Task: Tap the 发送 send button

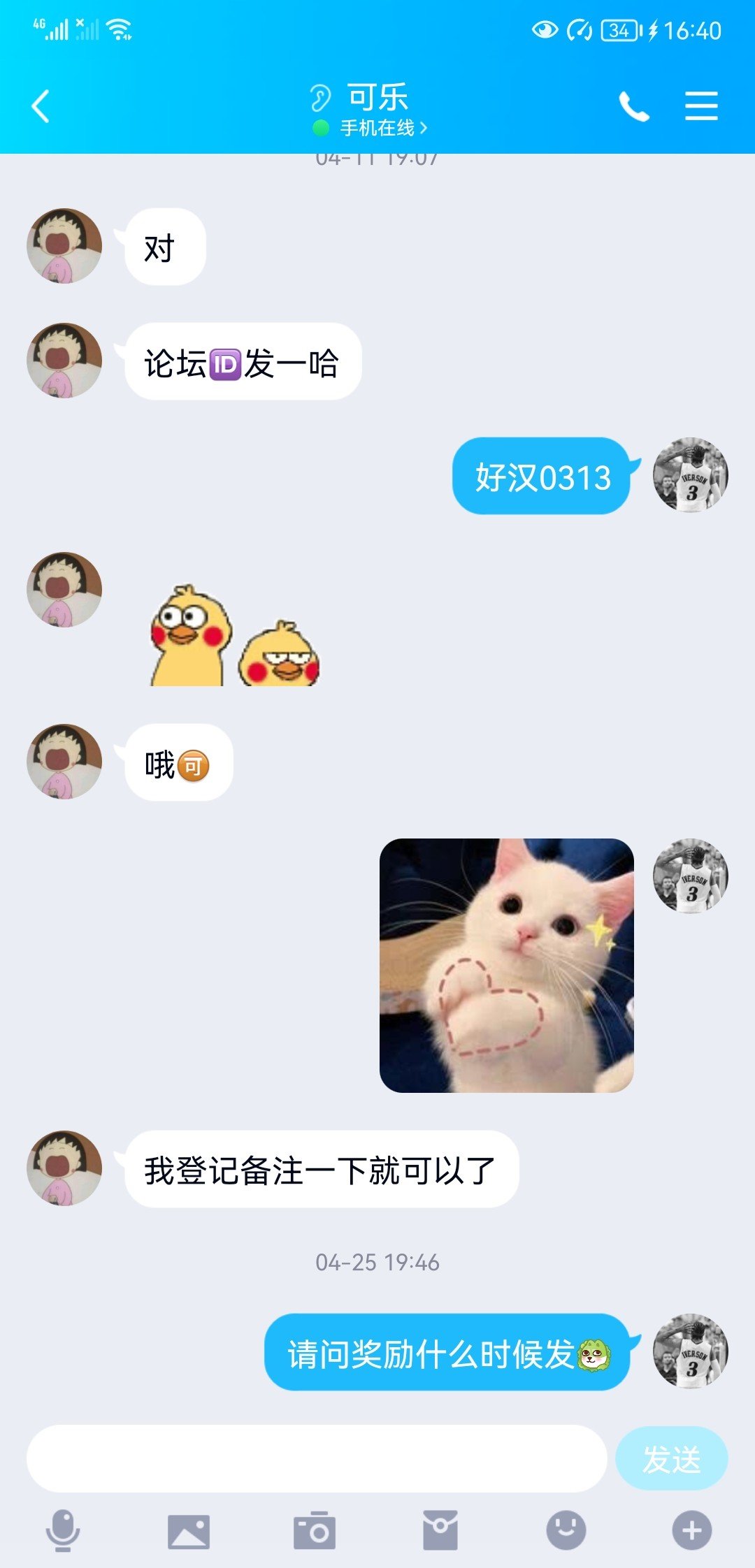Action: pyautogui.click(x=671, y=1459)
